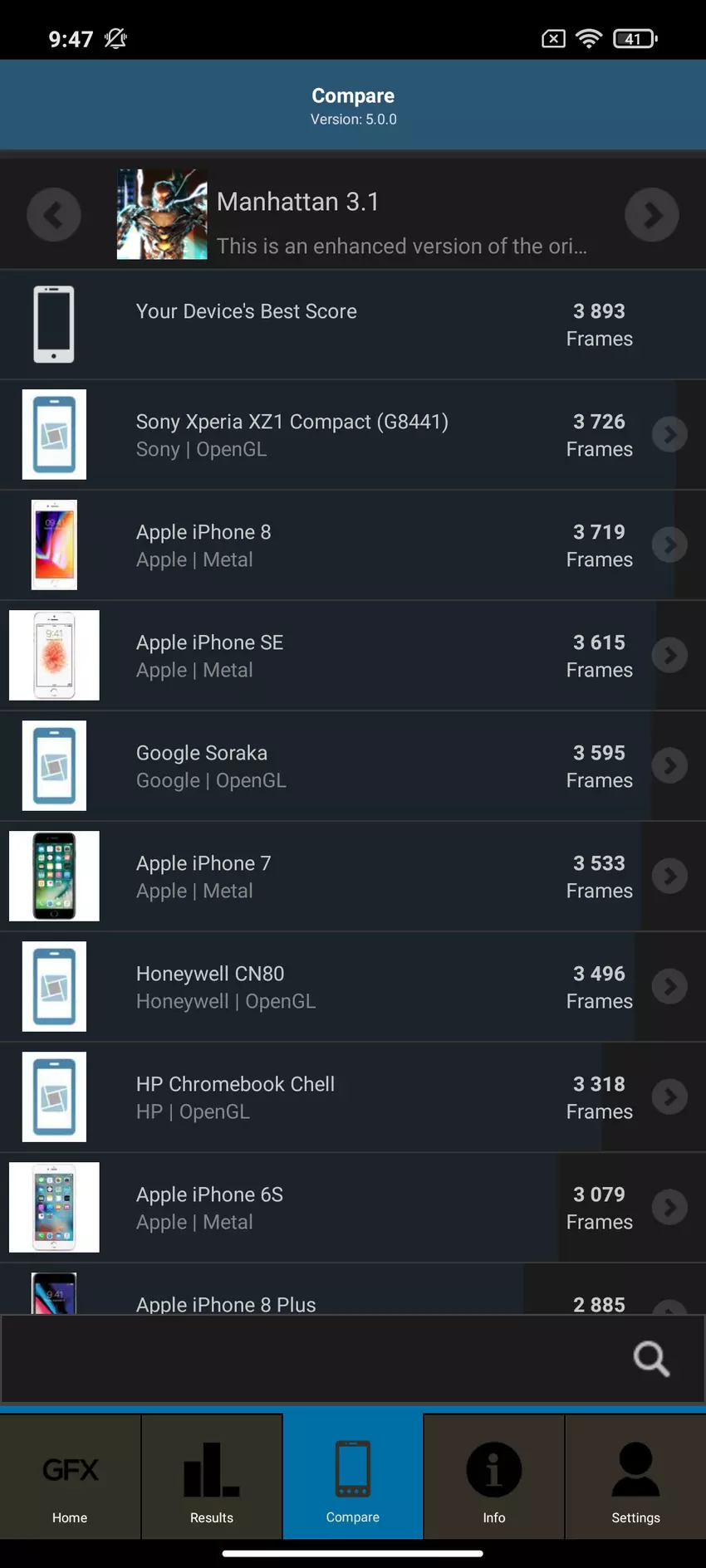Open the Settings tab

click(635, 1478)
